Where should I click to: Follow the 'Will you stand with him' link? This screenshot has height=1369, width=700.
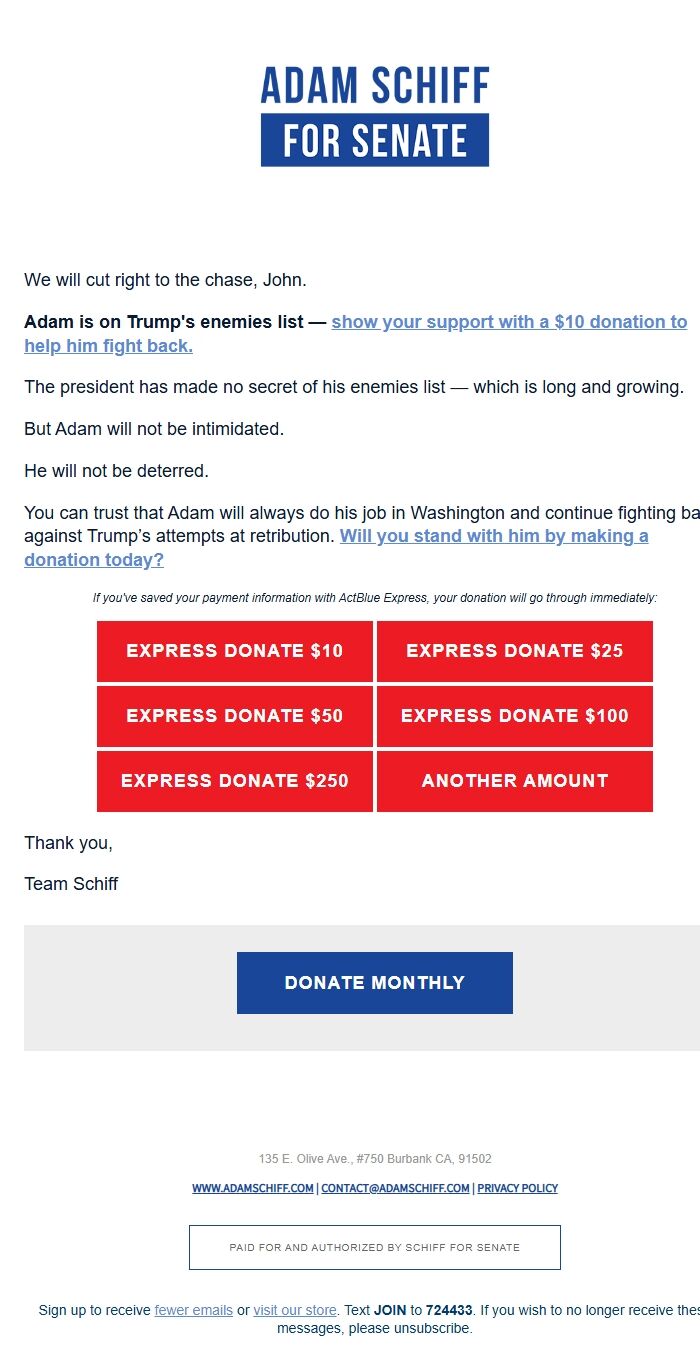point(336,548)
